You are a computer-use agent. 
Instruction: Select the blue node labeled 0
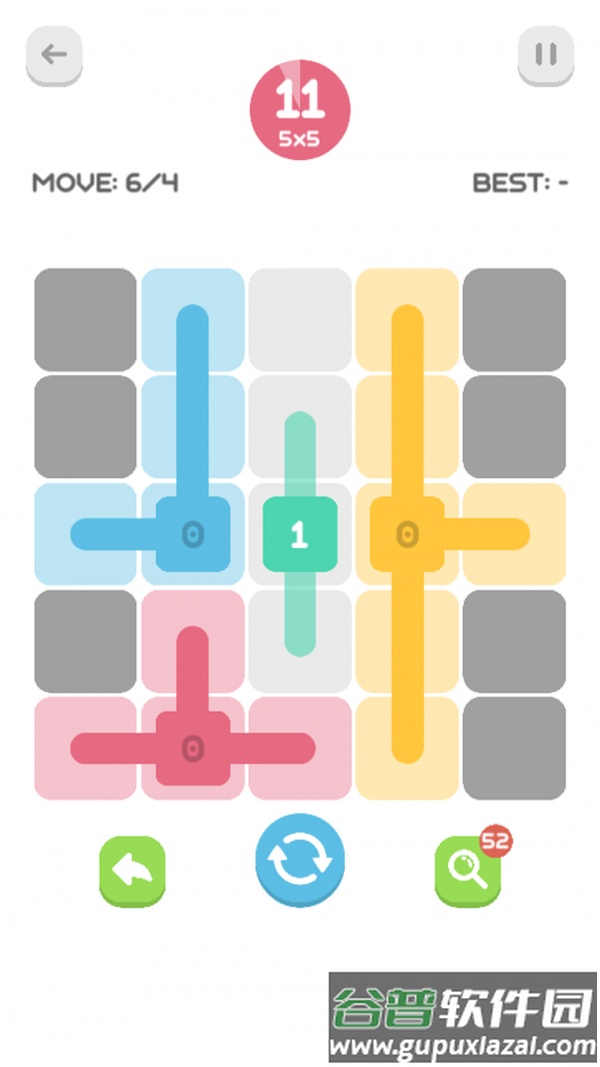point(192,535)
